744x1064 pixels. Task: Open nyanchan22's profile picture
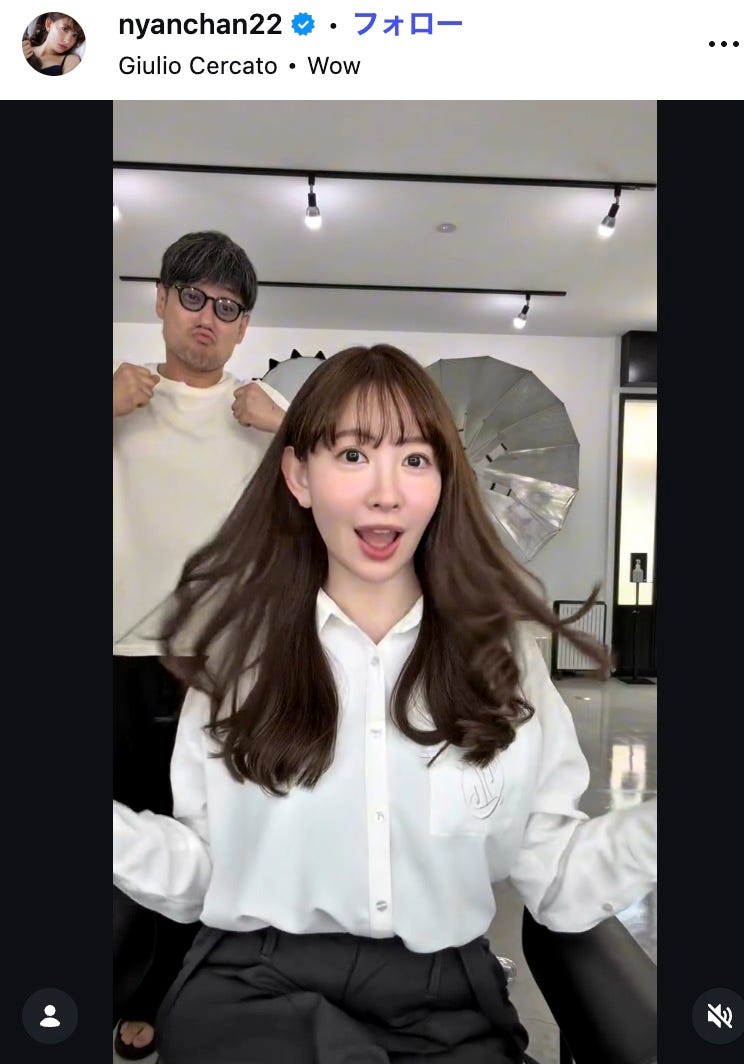[54, 44]
